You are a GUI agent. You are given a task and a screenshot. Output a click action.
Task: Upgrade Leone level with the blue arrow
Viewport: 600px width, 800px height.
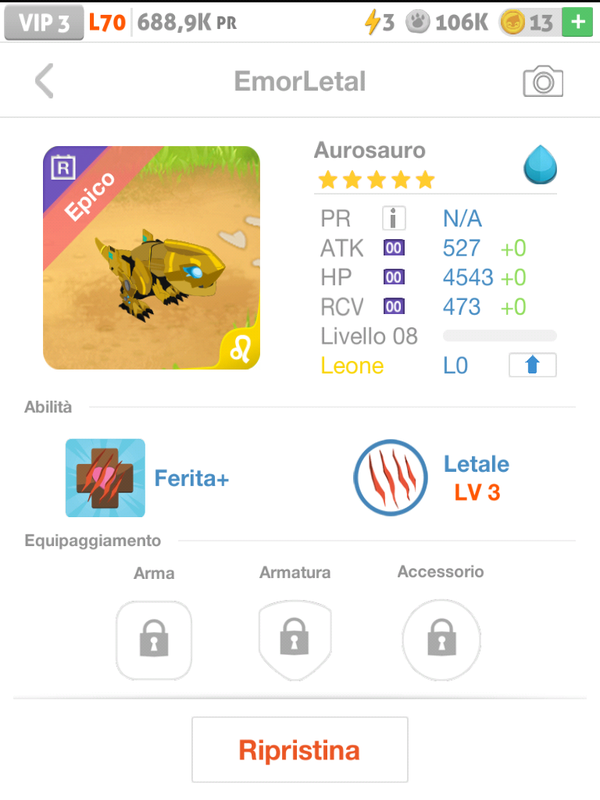[x=532, y=365]
